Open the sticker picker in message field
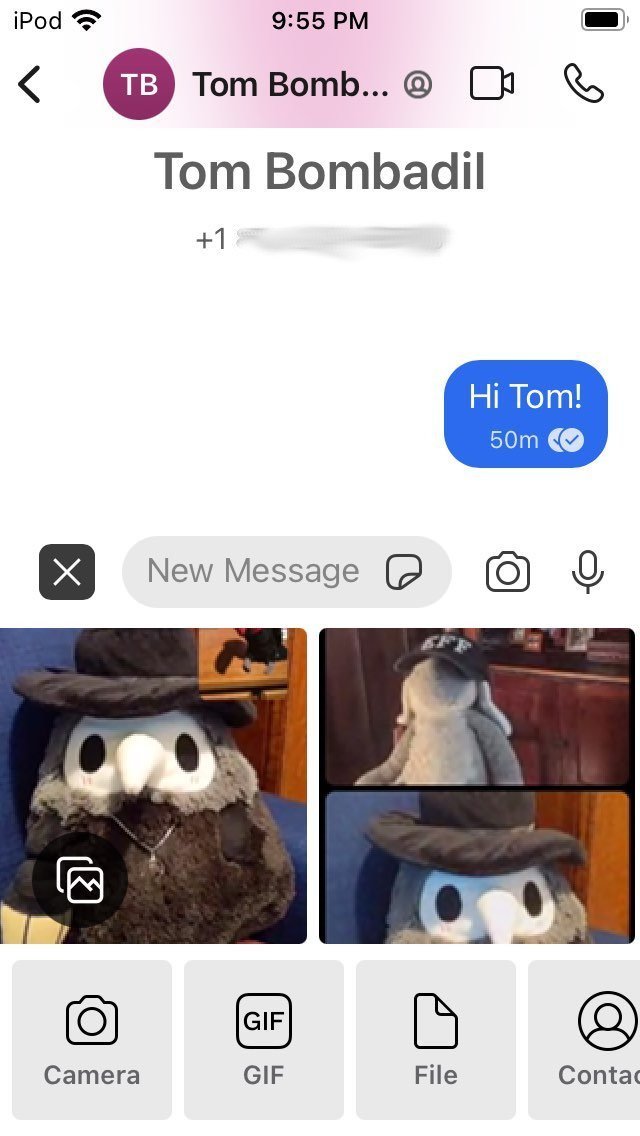Image resolution: width=640 pixels, height=1136 pixels. [404, 572]
